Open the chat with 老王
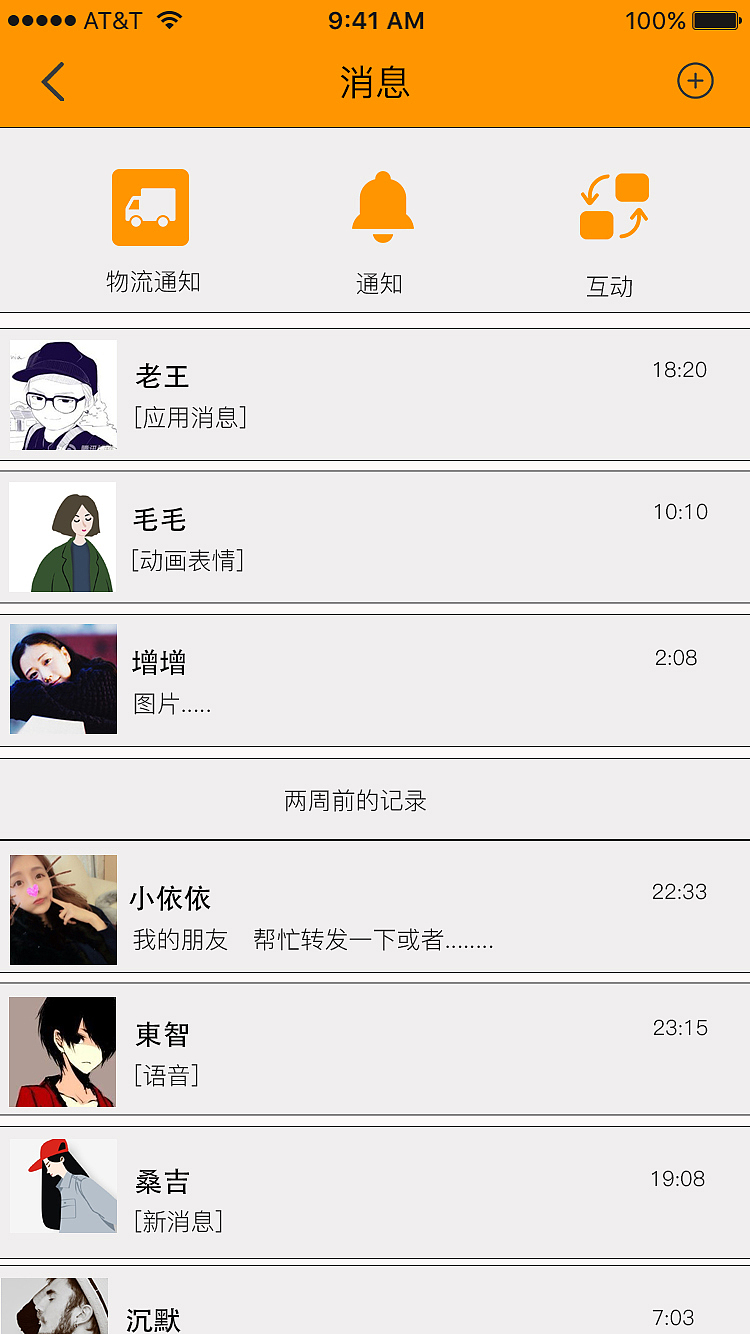Image resolution: width=750 pixels, height=1334 pixels. coord(375,394)
